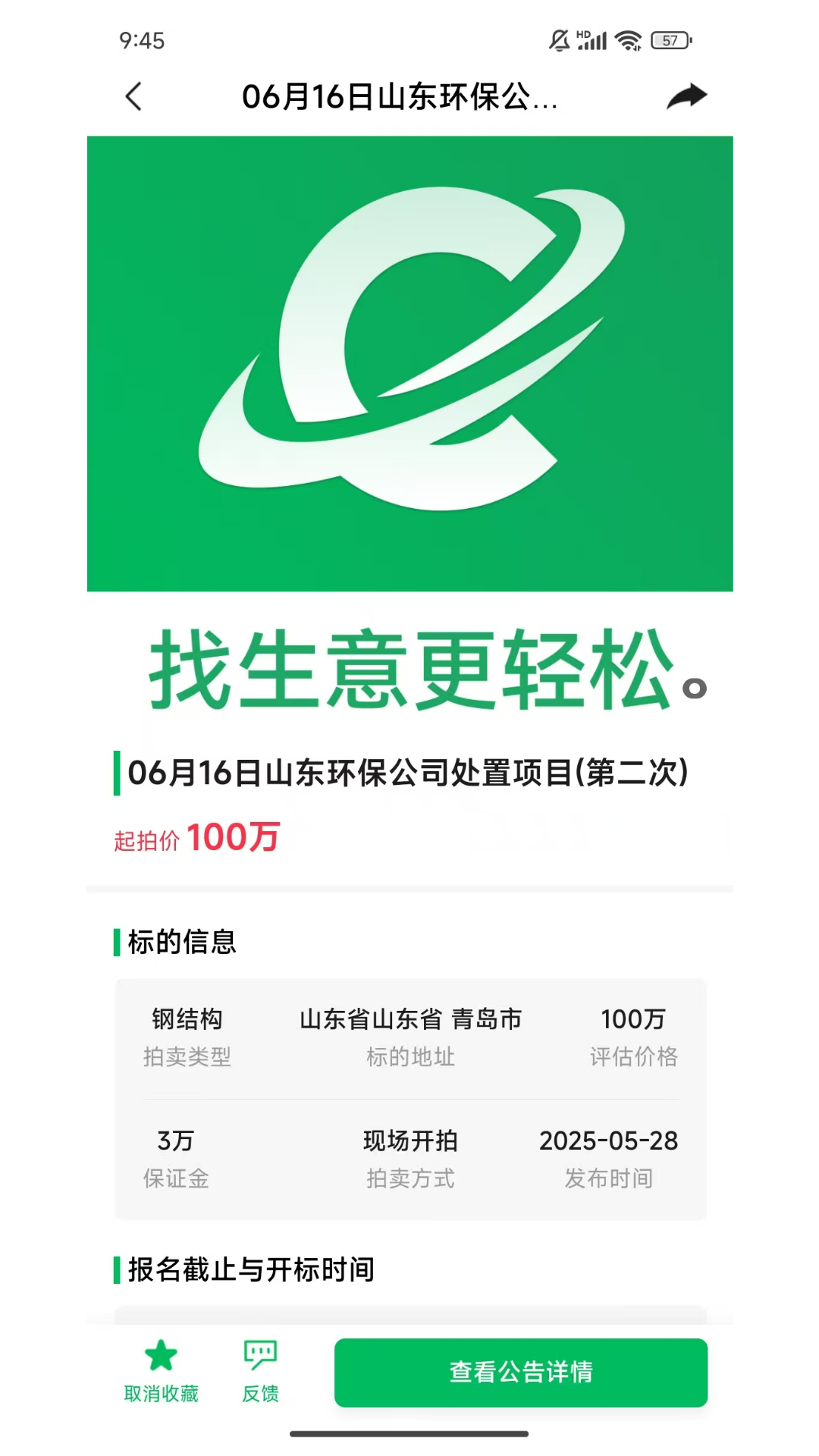Tap the 标的地址 showing 青岛市
Screen dimensions: 819x1456
pos(410,1020)
